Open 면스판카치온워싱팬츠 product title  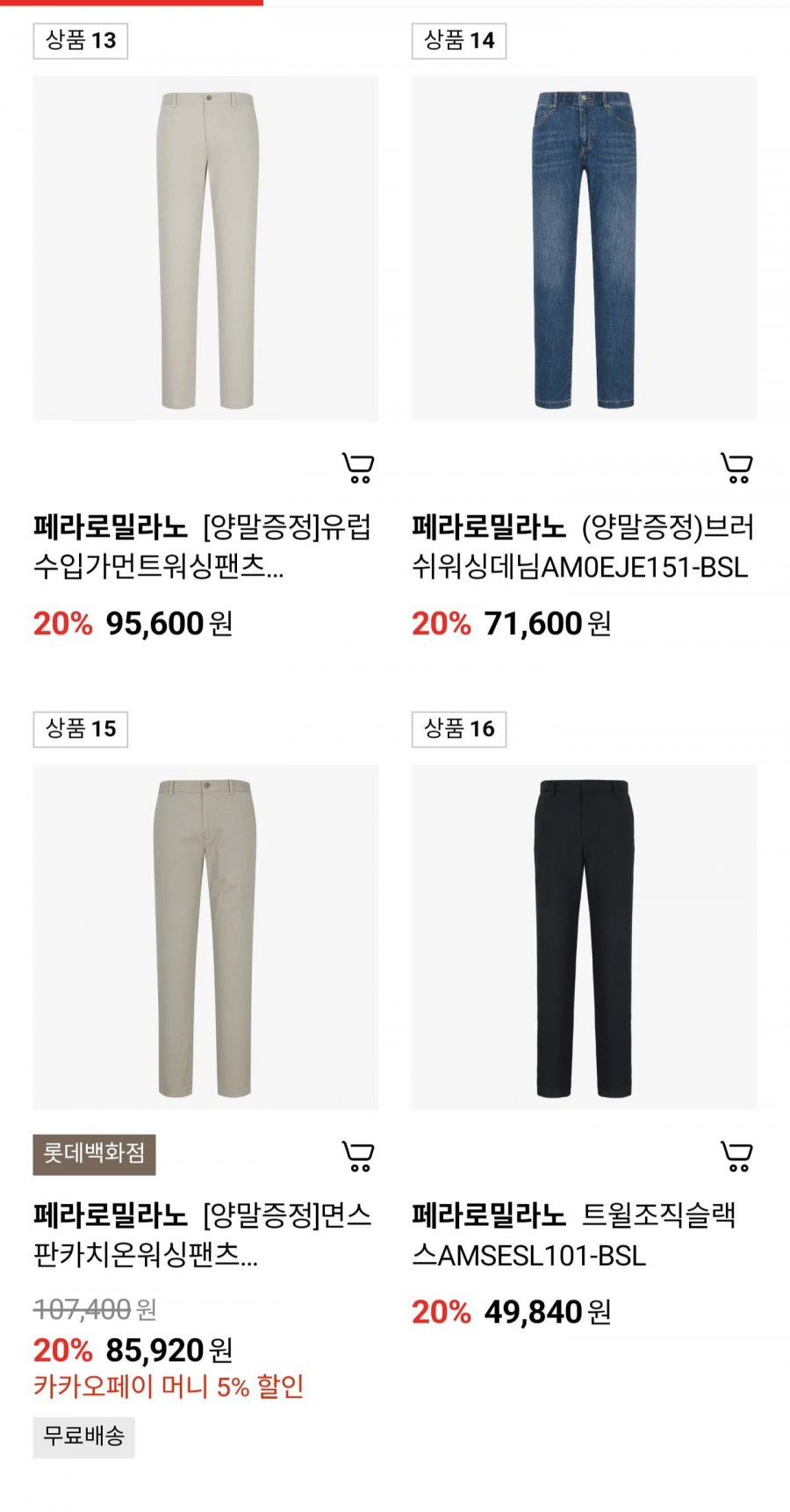point(203,1235)
